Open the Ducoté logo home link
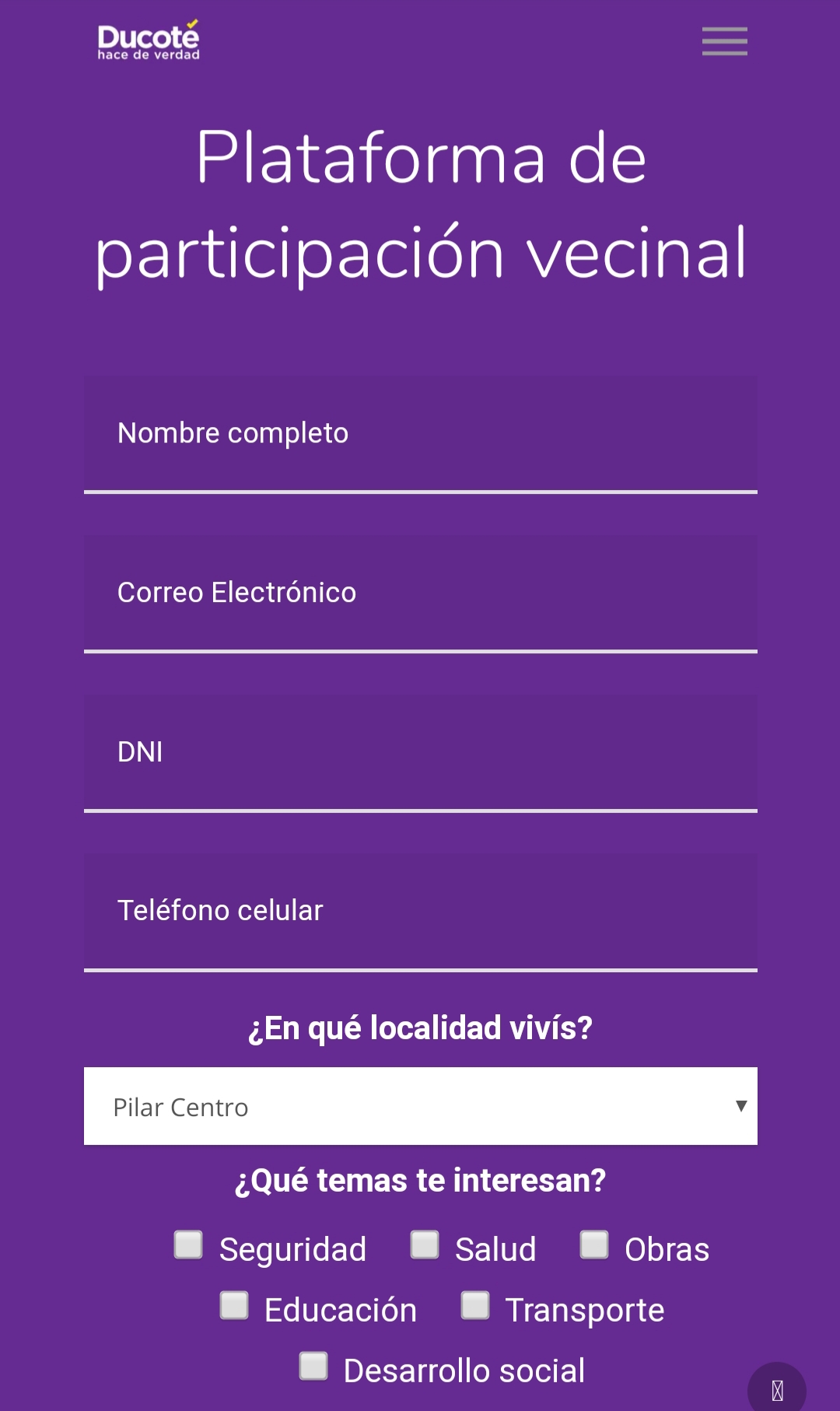 [149, 40]
